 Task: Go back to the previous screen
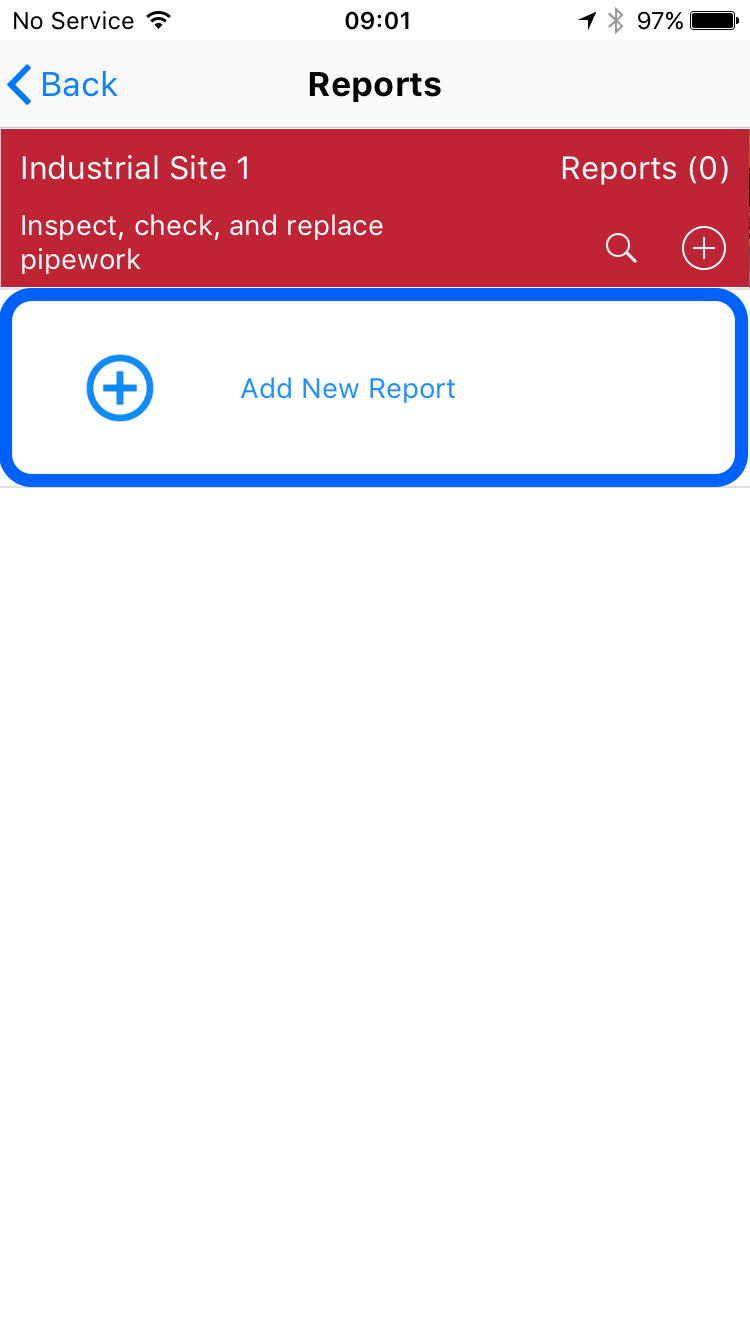coord(62,85)
